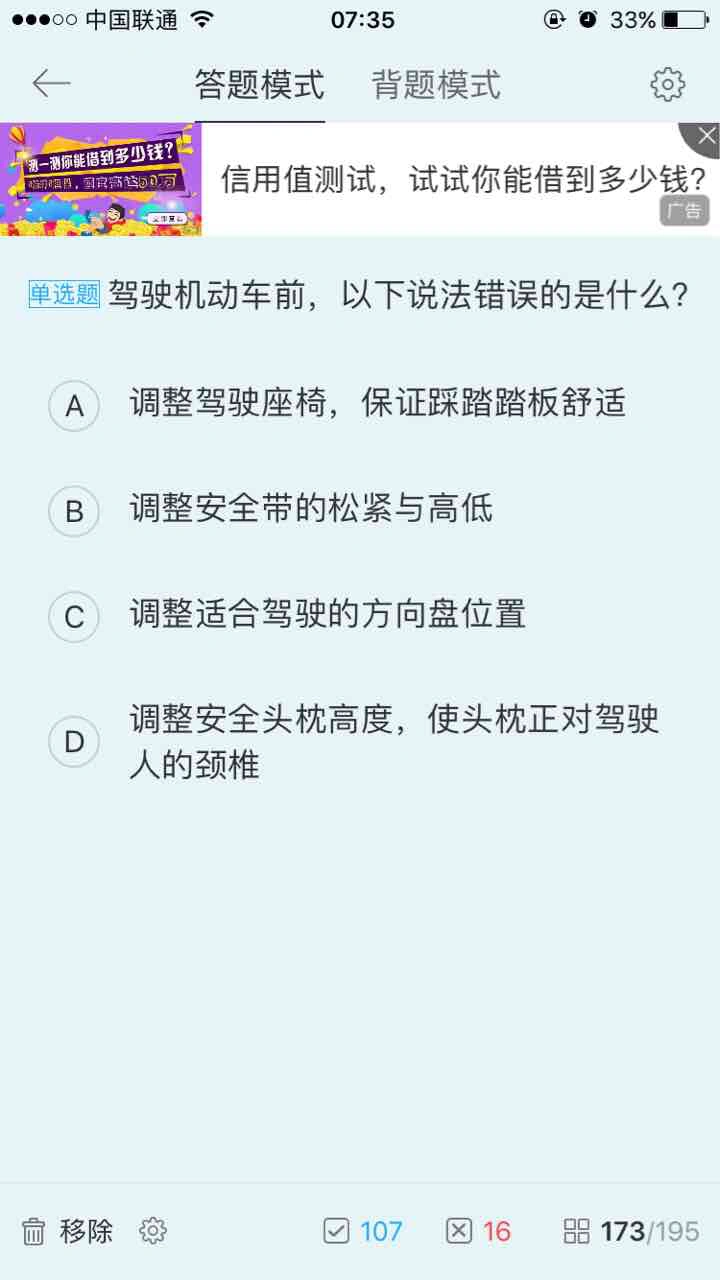Viewport: 720px width, 1280px height.
Task: Close the advertisement banner
Action: (704, 137)
